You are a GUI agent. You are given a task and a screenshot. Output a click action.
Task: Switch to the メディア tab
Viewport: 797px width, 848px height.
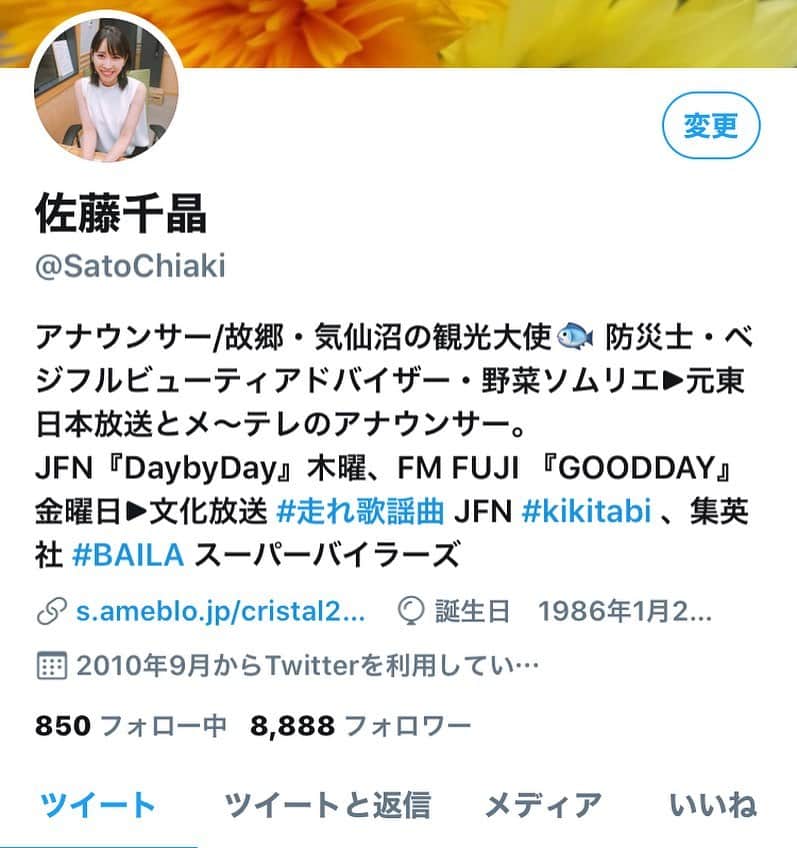543,804
